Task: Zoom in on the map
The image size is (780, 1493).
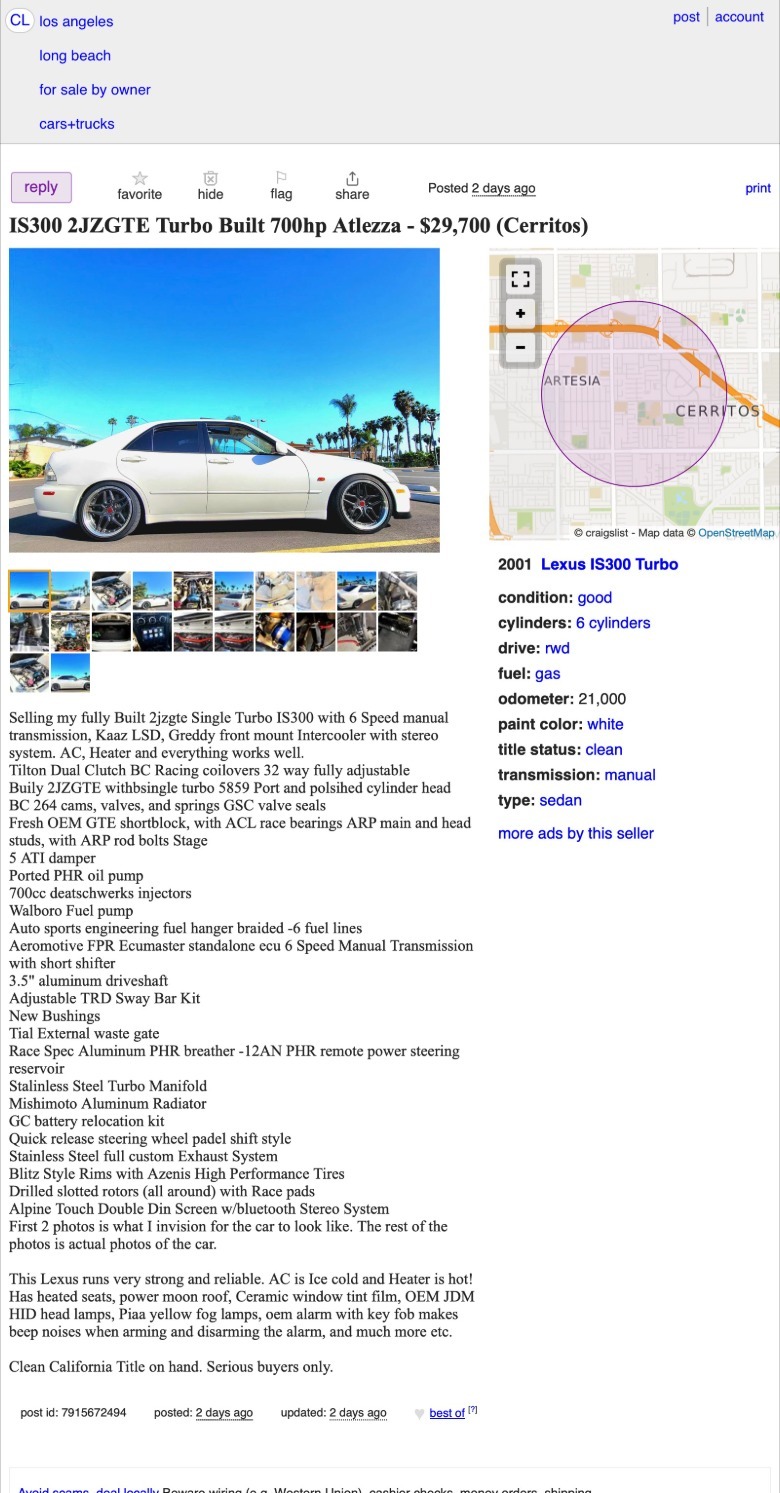Action: pos(520,315)
